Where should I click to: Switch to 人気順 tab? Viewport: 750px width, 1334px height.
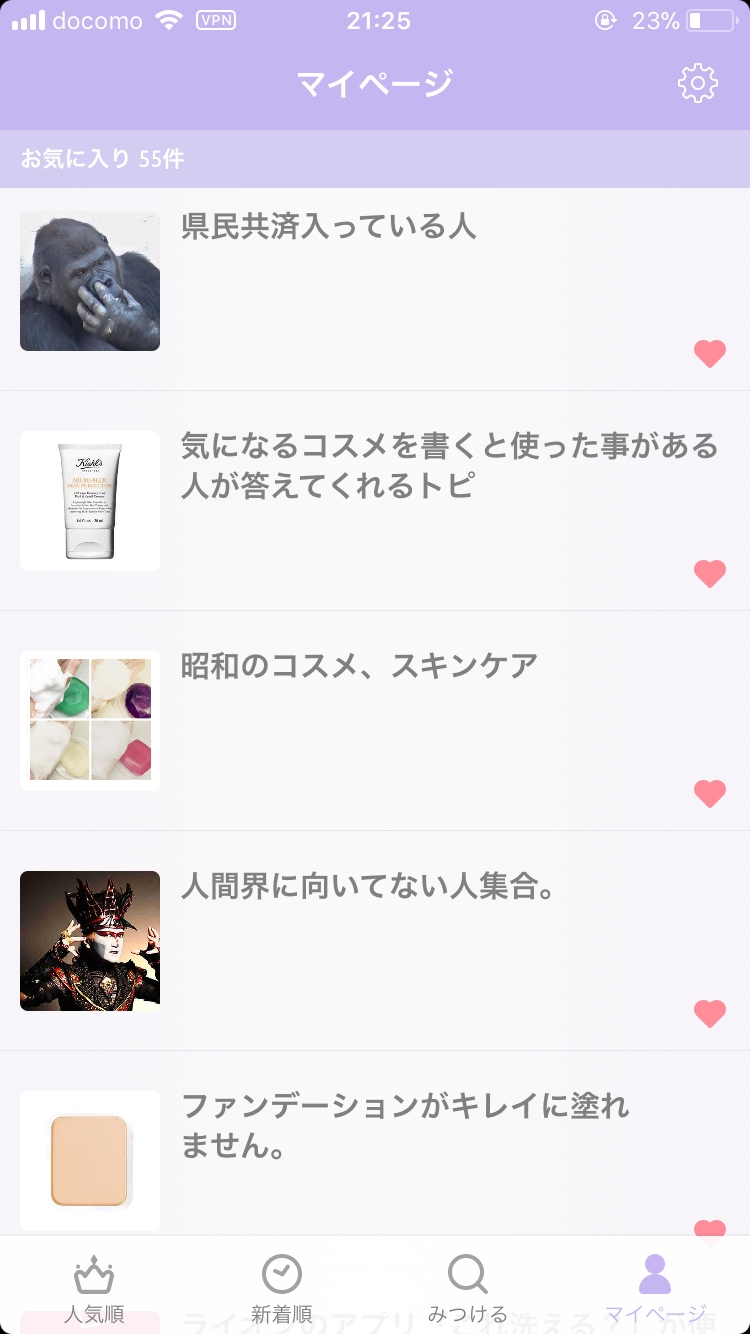coord(94,1290)
